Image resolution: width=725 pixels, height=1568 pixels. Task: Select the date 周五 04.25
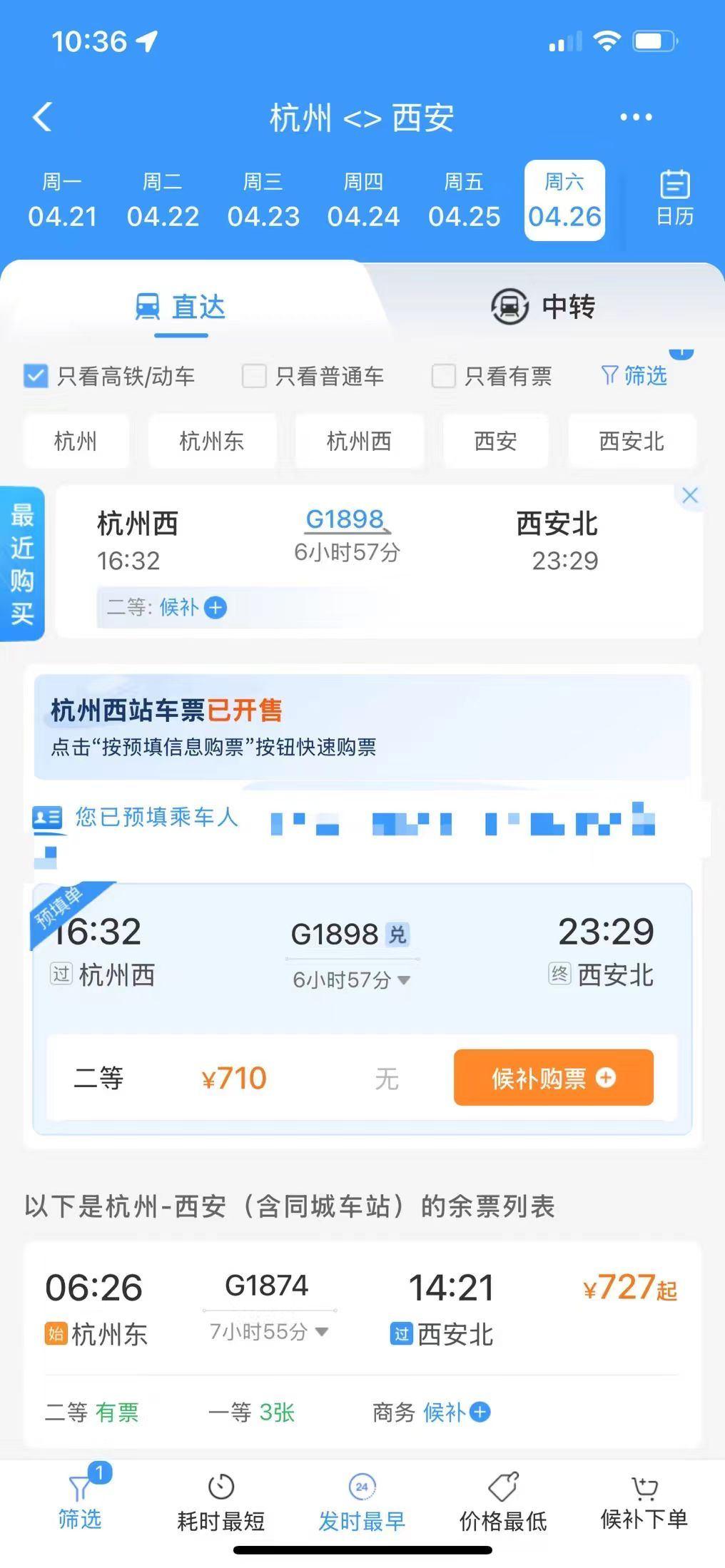pos(464,200)
